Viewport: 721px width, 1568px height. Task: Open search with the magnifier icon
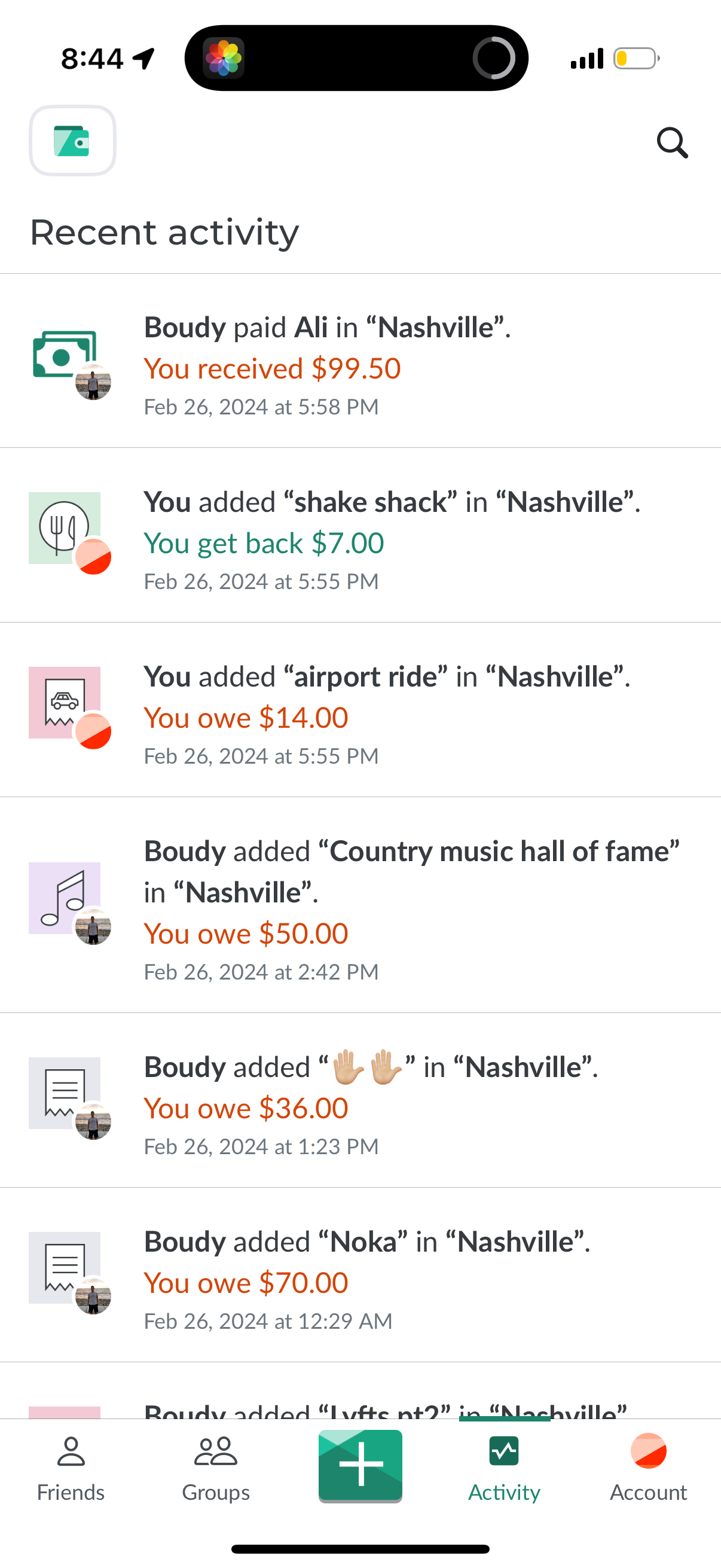(x=672, y=142)
